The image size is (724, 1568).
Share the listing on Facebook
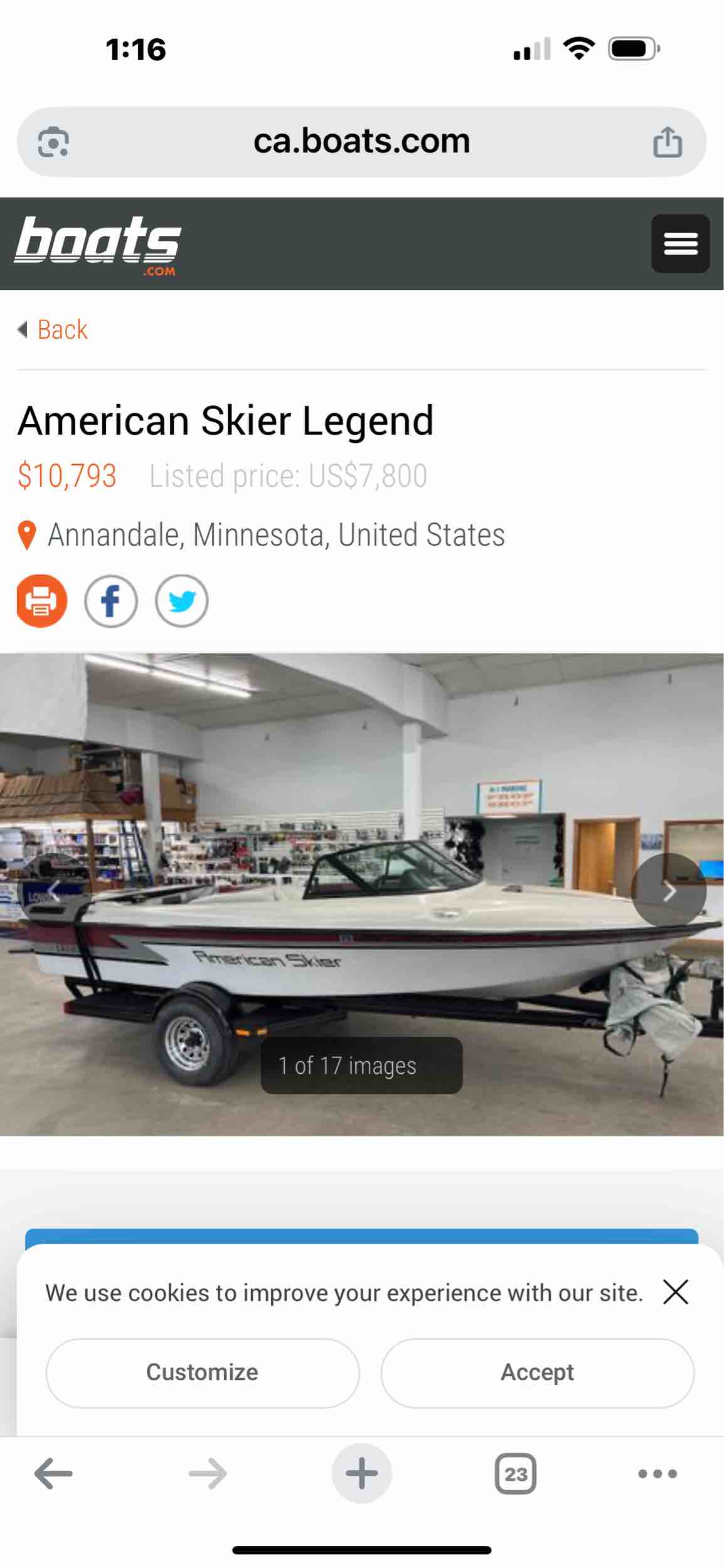pyautogui.click(x=111, y=601)
